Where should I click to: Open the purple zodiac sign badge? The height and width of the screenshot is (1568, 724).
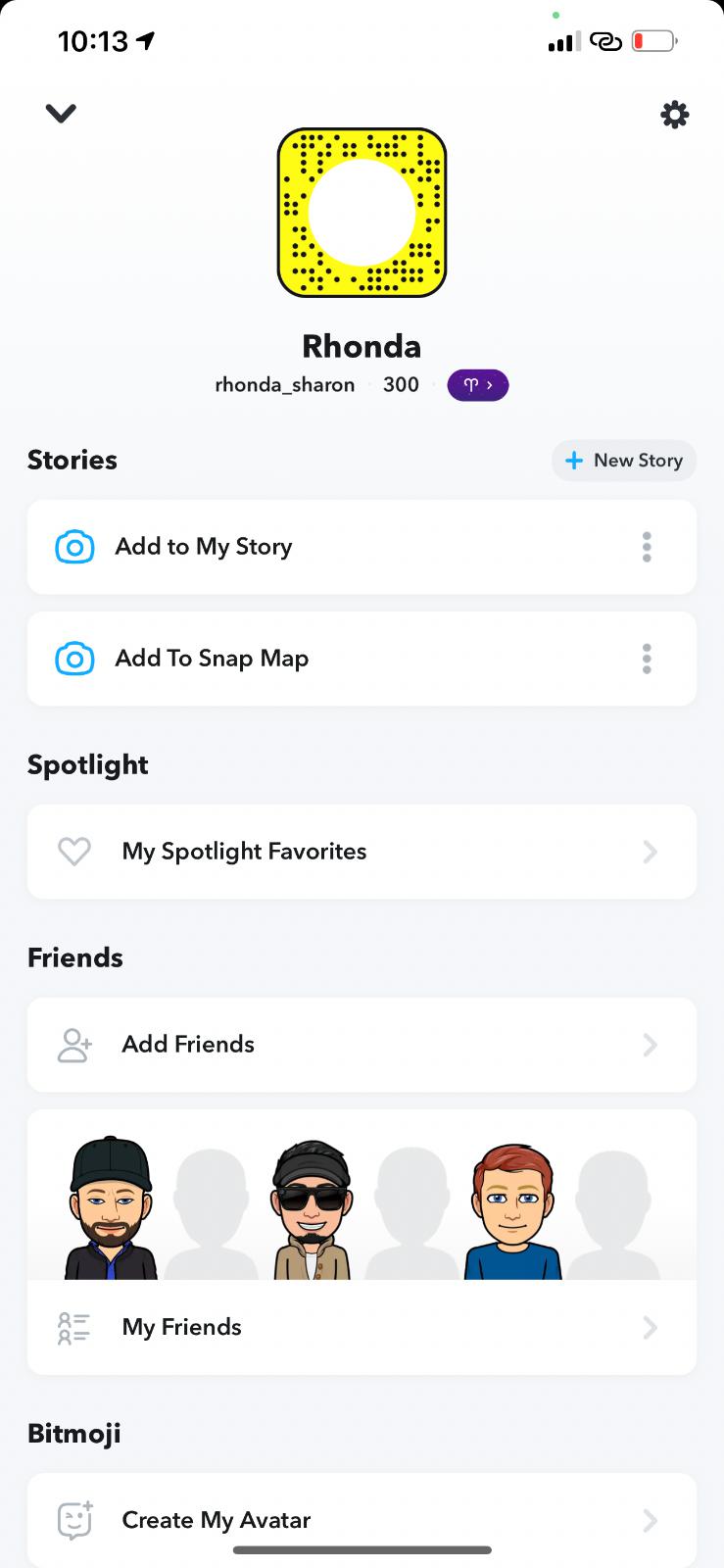pyautogui.click(x=477, y=385)
